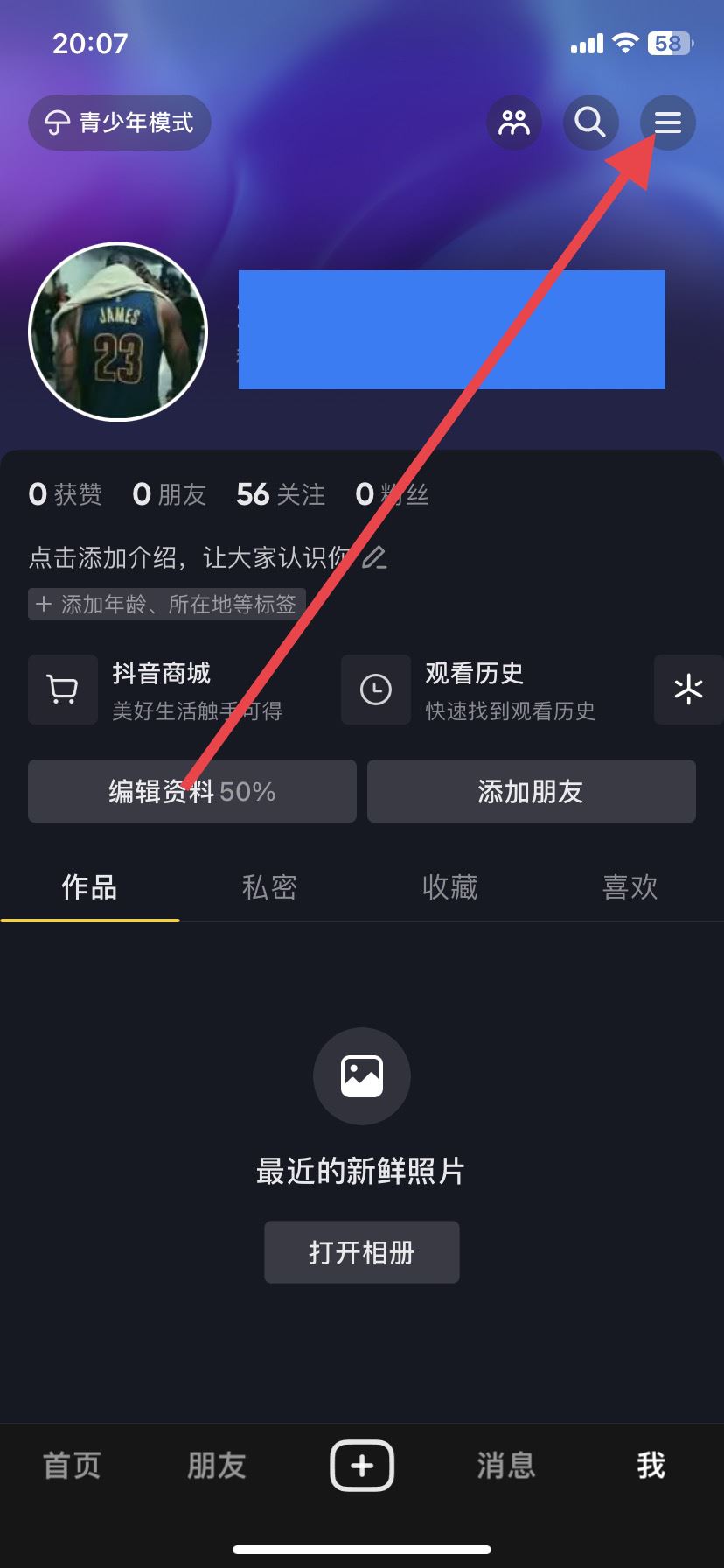
Task: Open the 私密 tab
Action: (269, 887)
